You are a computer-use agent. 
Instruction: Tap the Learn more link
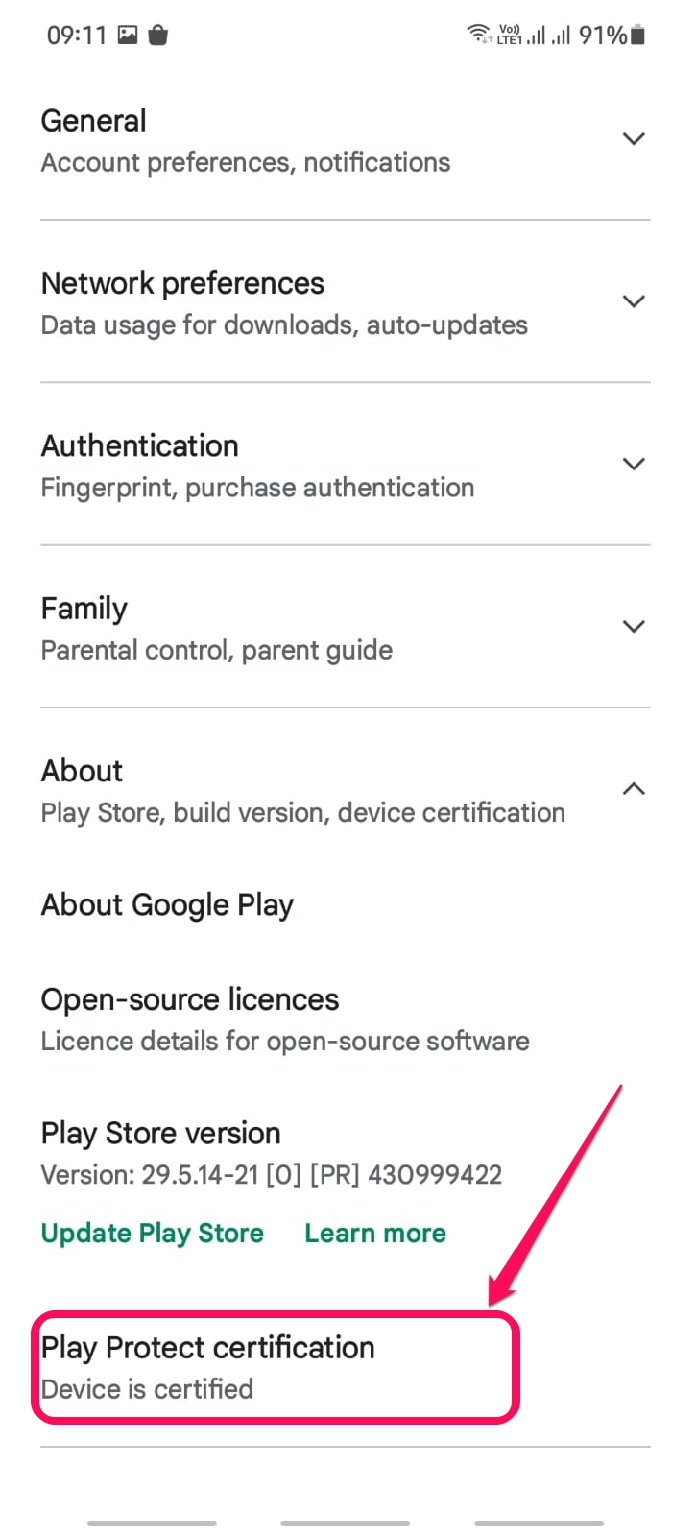(375, 1233)
